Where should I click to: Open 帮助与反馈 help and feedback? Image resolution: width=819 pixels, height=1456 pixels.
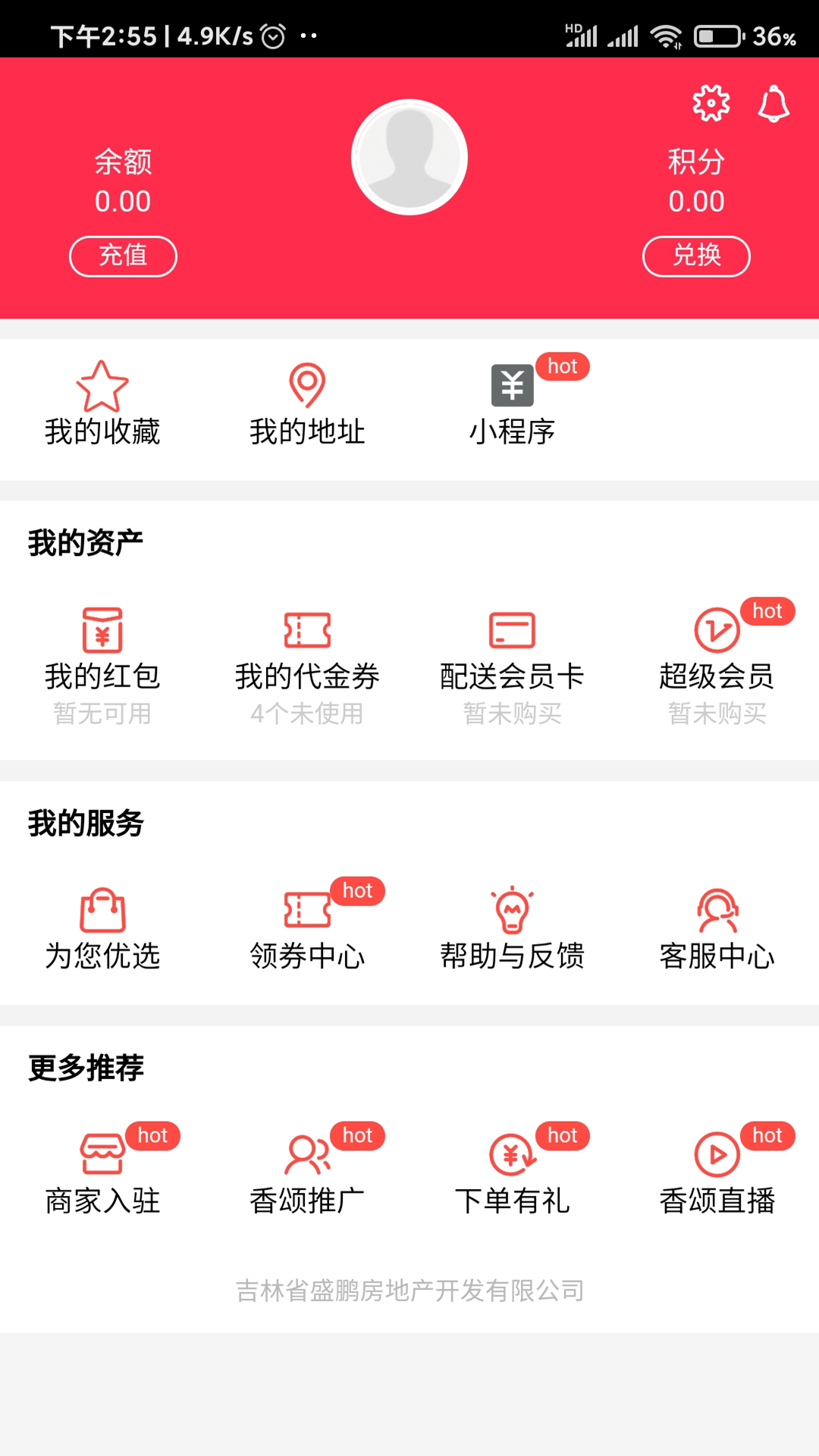click(x=513, y=929)
